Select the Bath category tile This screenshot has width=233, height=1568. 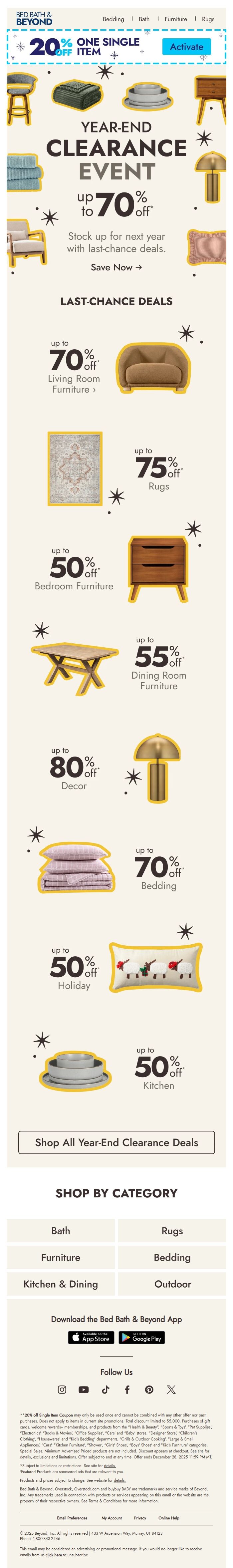60,1231
